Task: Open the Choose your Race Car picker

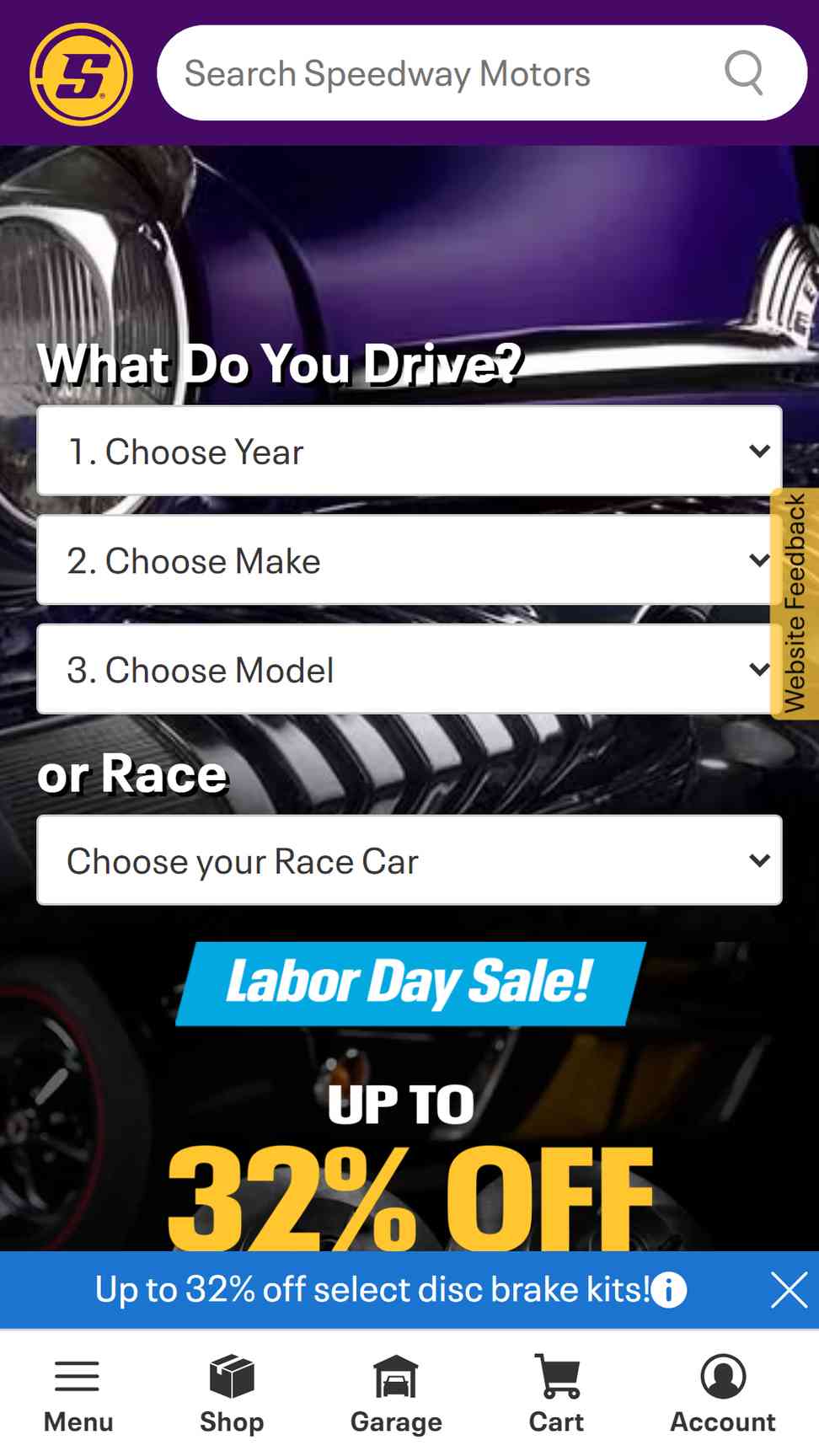Action: click(409, 861)
